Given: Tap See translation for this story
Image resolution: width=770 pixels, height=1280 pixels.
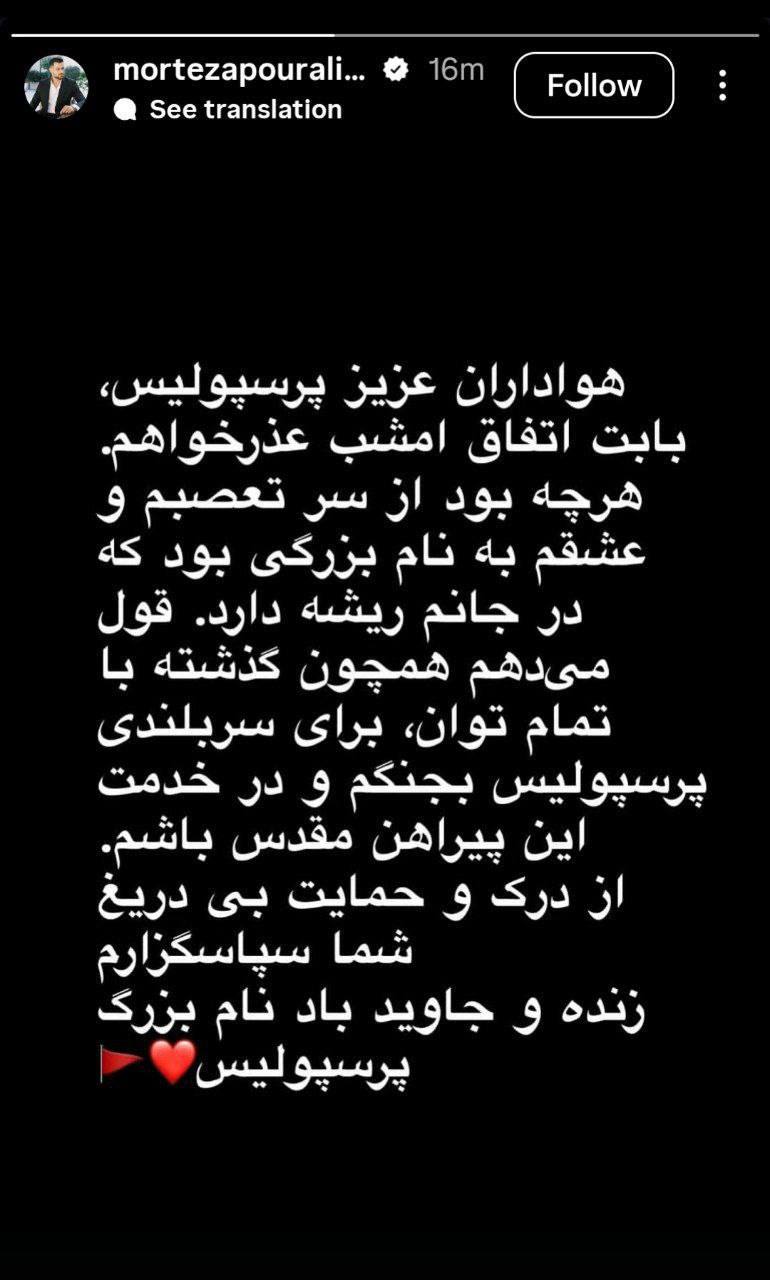Looking at the screenshot, I should coord(244,110).
